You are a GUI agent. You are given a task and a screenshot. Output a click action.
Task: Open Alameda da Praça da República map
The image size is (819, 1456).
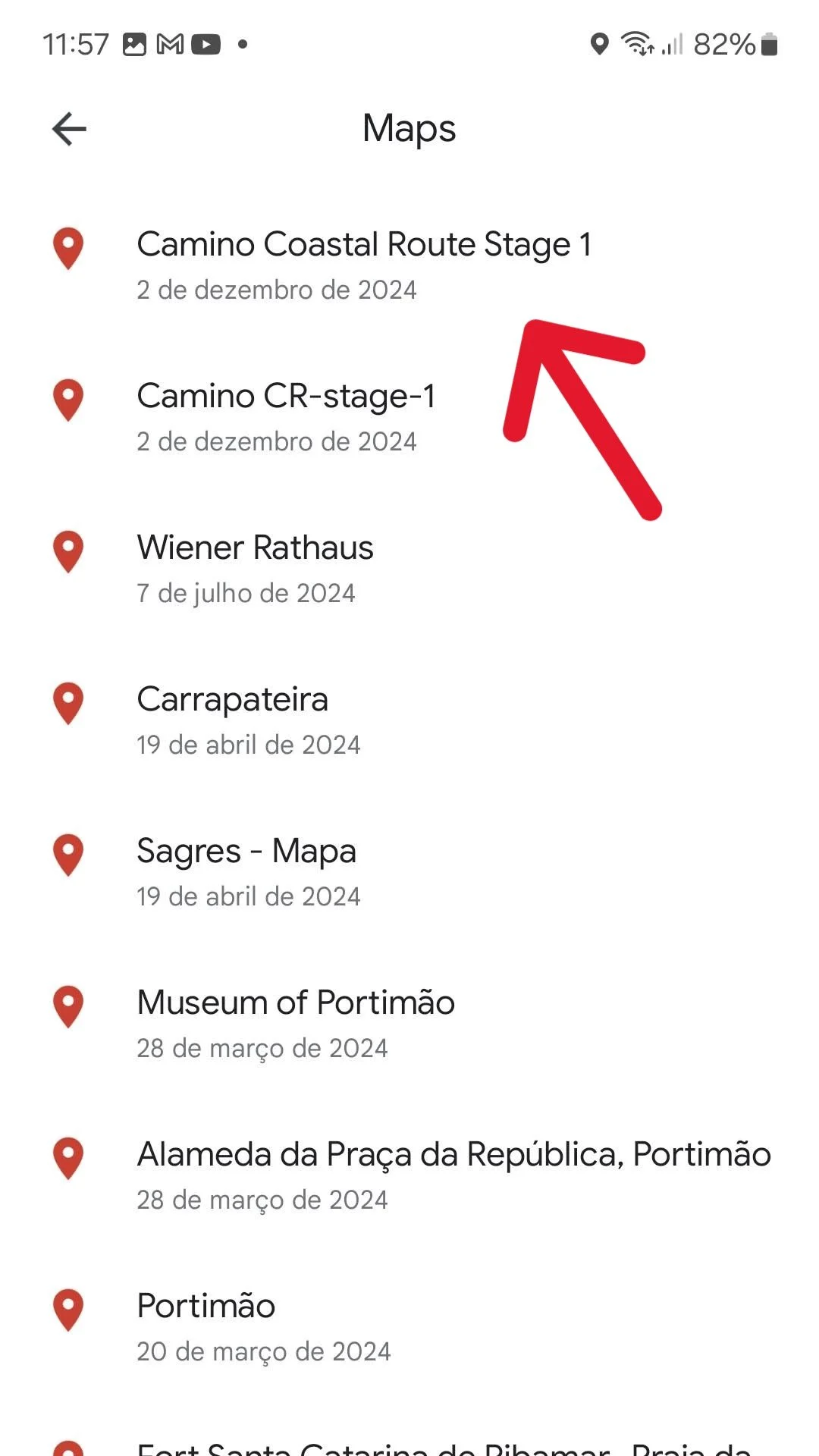(409, 1175)
